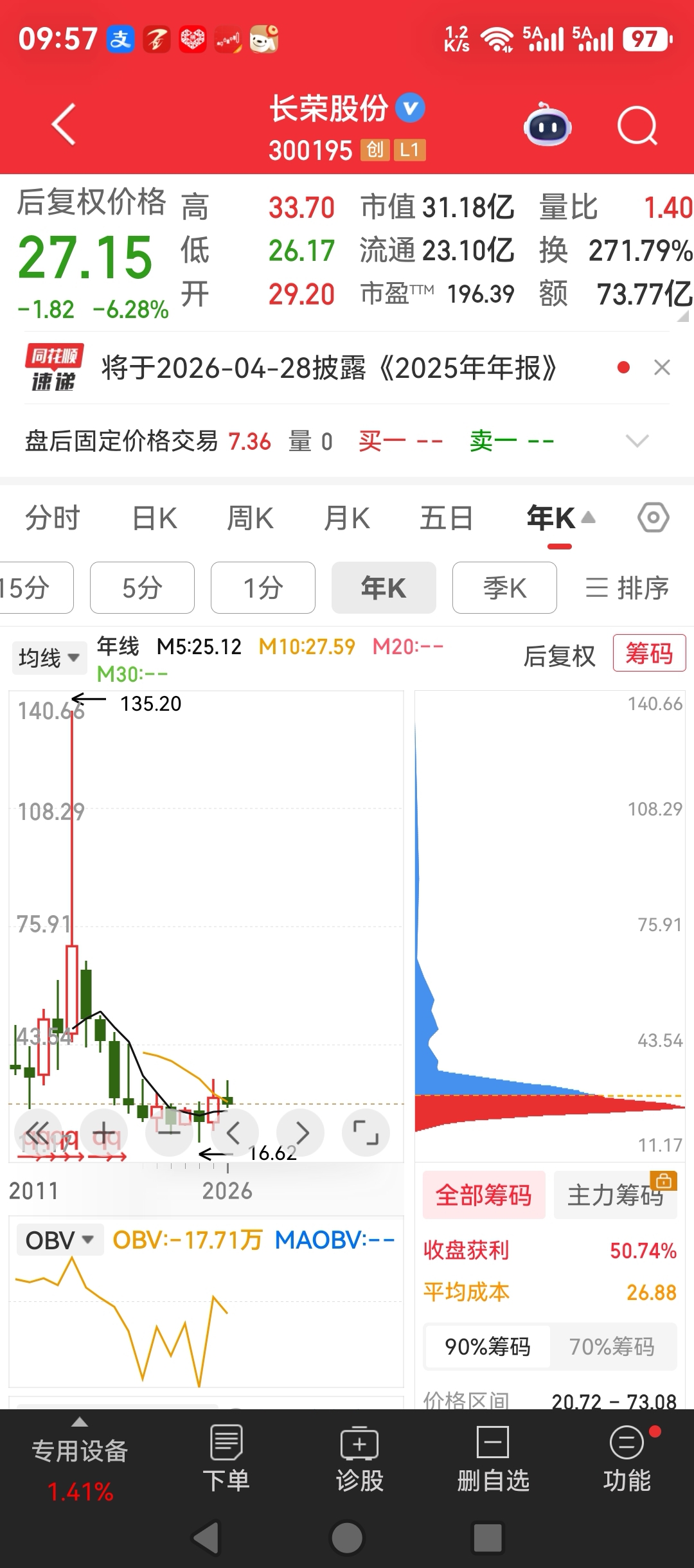This screenshot has height=1568, width=694.
Task: Toggle the 筹码 chip distribution button
Action: (x=649, y=653)
